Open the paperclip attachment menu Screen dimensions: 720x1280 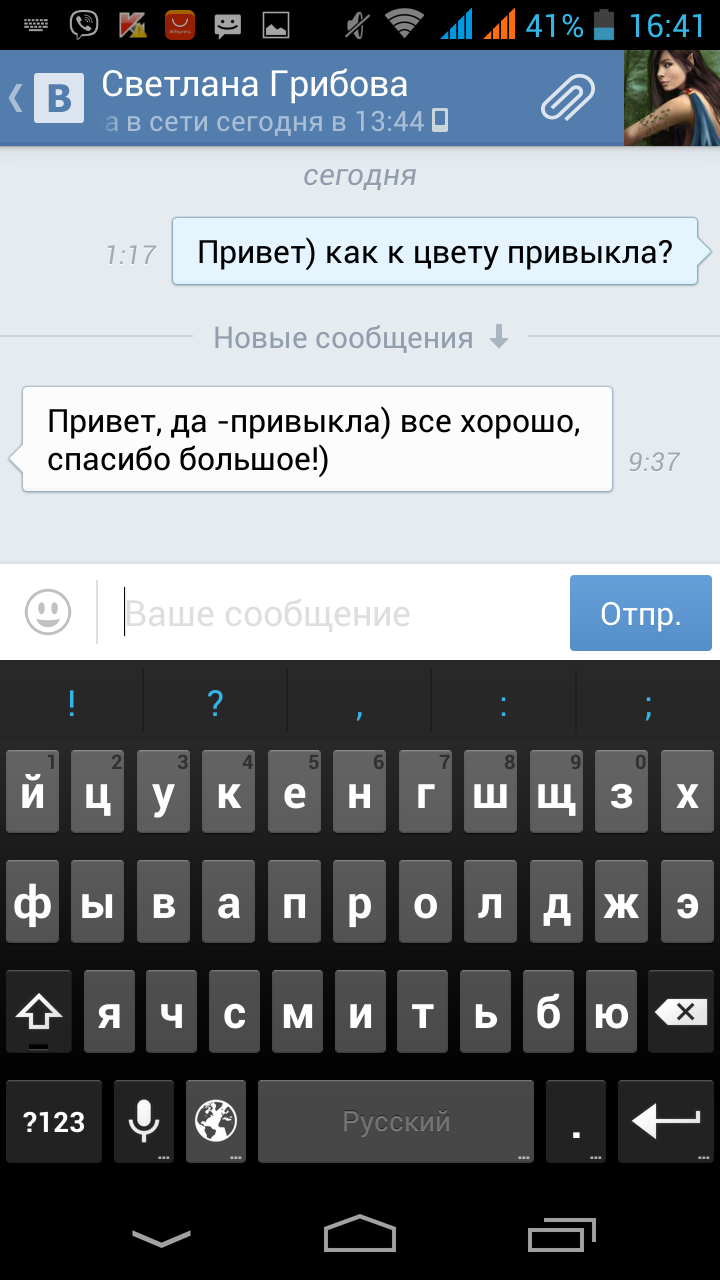(567, 98)
